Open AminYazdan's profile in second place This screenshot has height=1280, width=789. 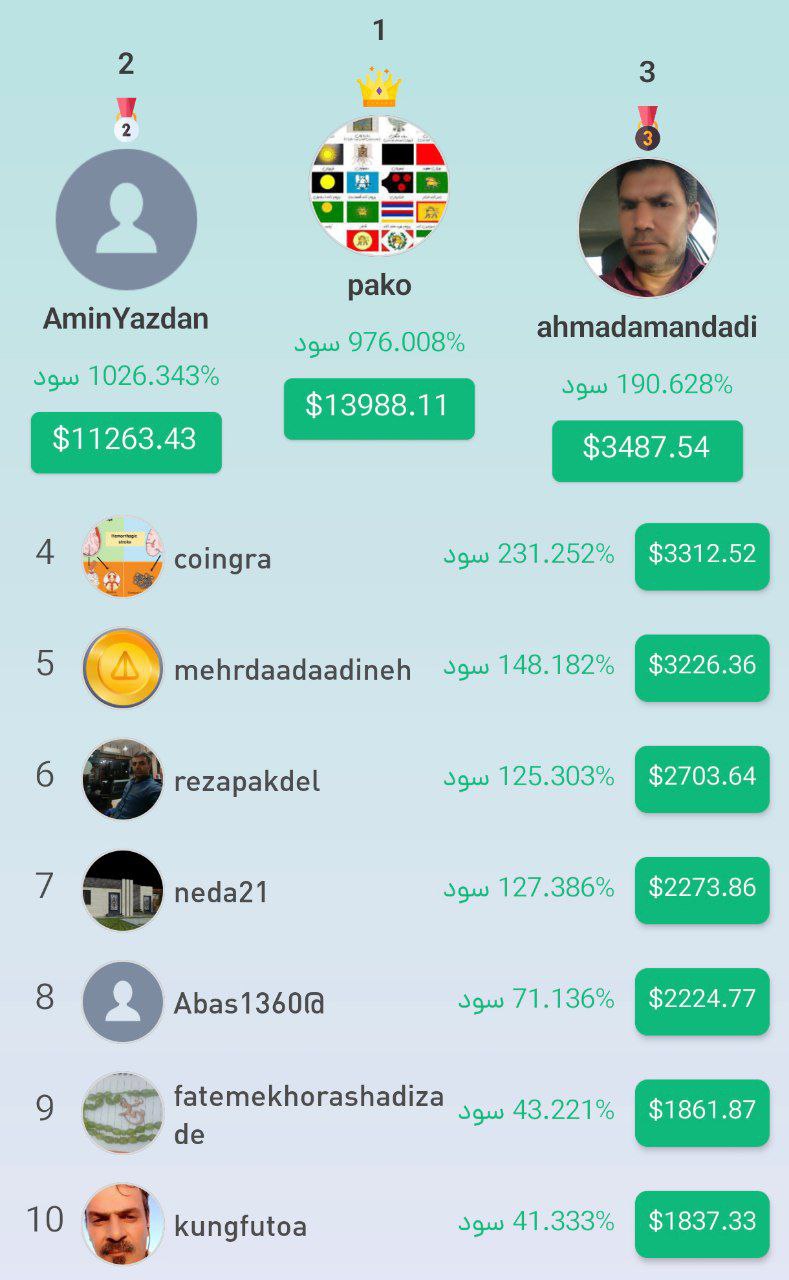pyautogui.click(x=126, y=220)
